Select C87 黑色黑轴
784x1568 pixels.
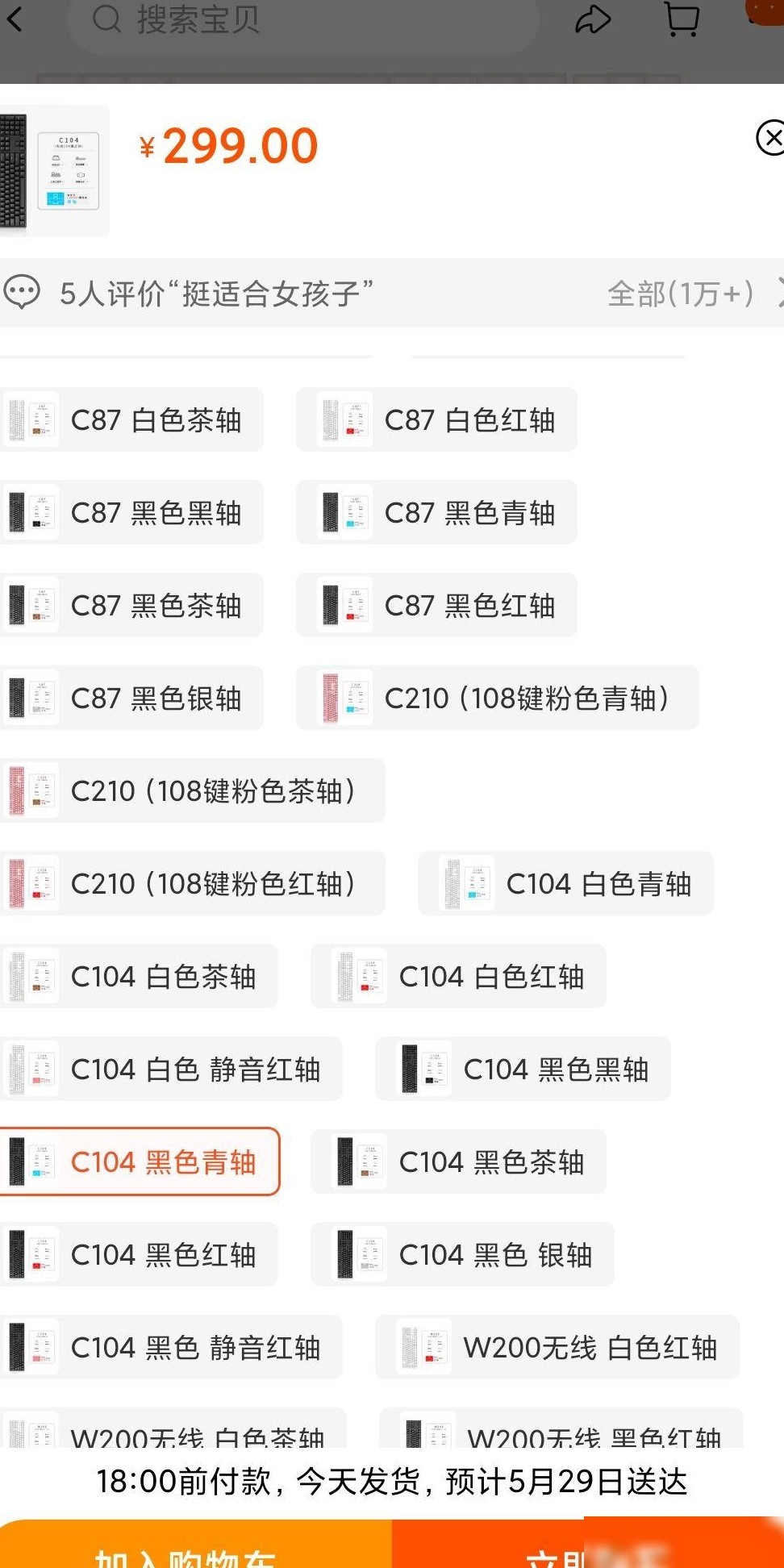click(x=131, y=512)
